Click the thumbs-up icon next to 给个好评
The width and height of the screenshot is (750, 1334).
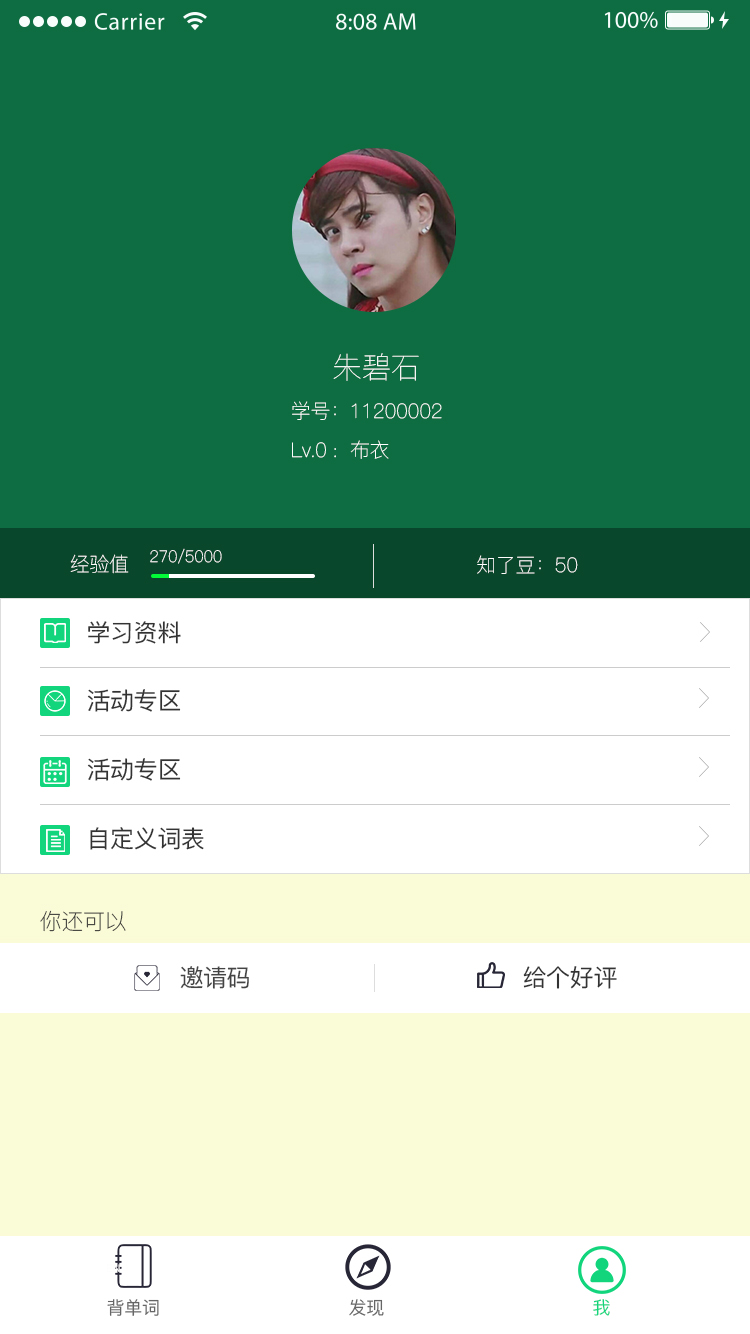[489, 977]
